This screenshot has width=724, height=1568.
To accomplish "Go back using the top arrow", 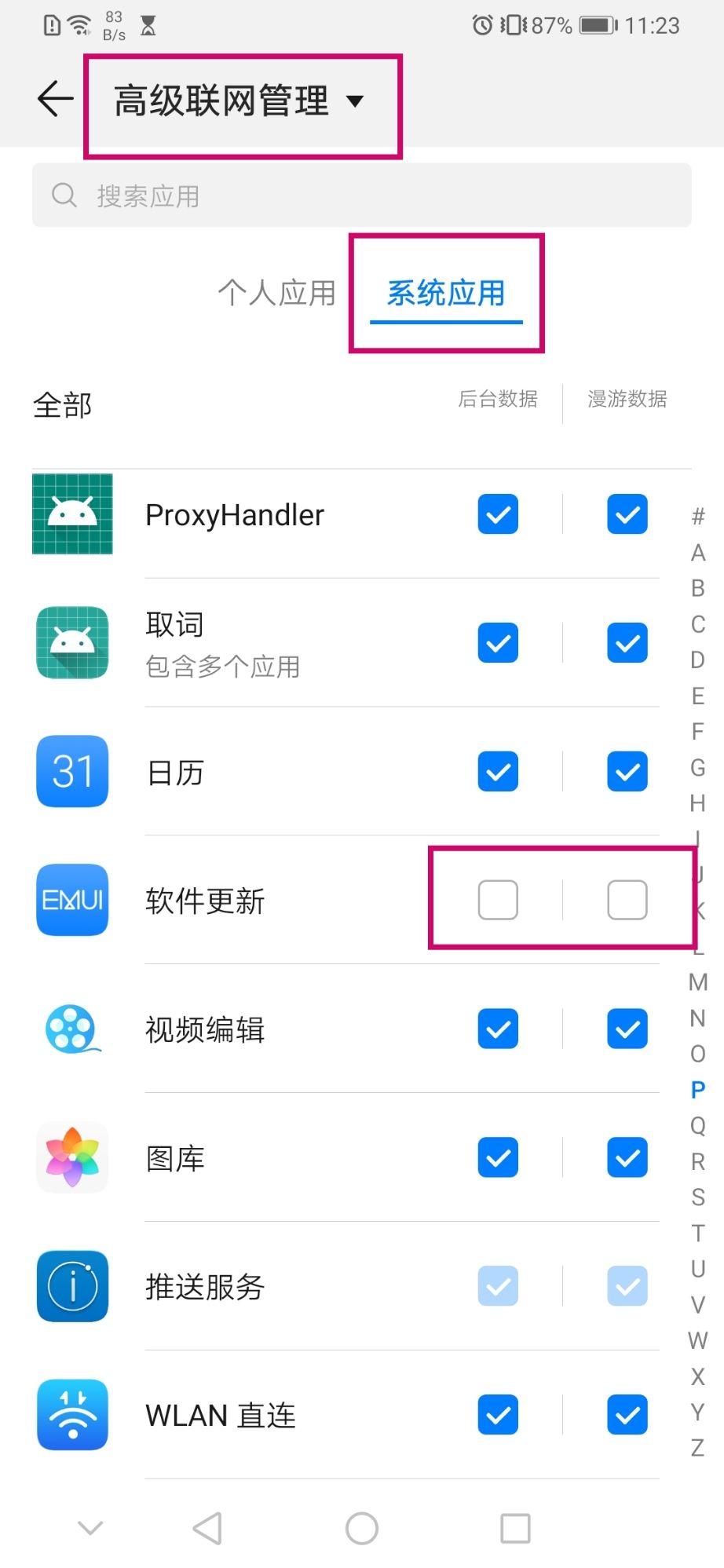I will pos(55,100).
